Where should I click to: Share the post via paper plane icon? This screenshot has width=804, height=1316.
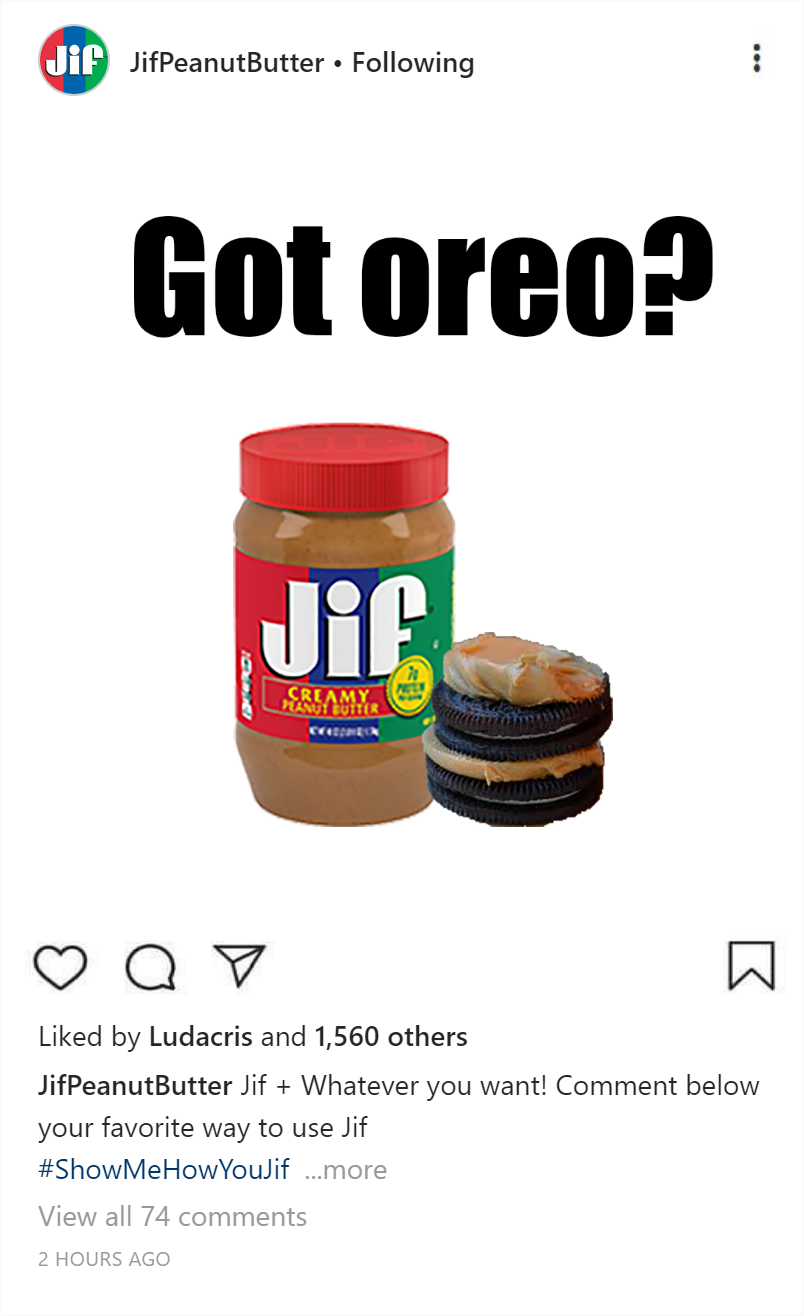click(x=240, y=965)
